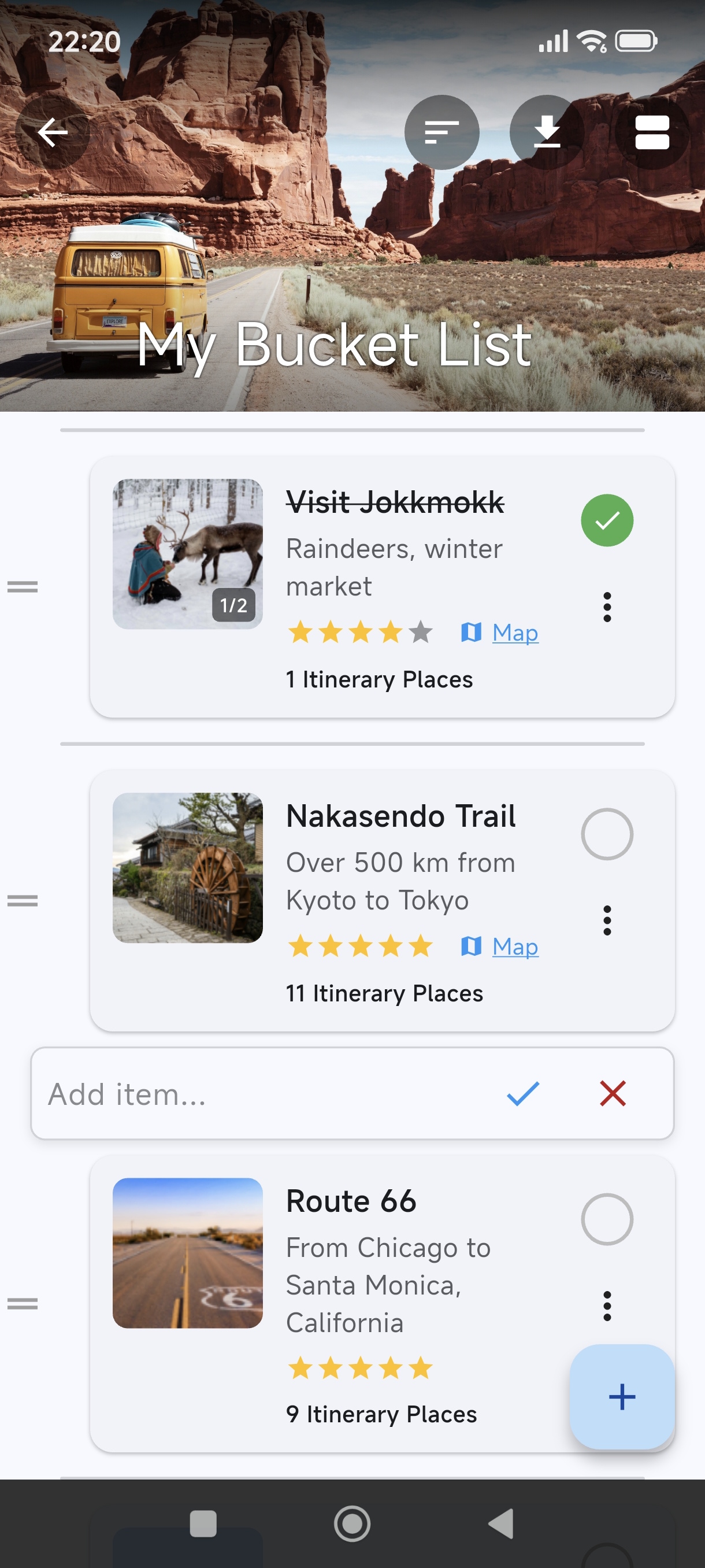Open the three-dot menu for Nakasendo Trail
The width and height of the screenshot is (705, 1568).
pos(607,921)
